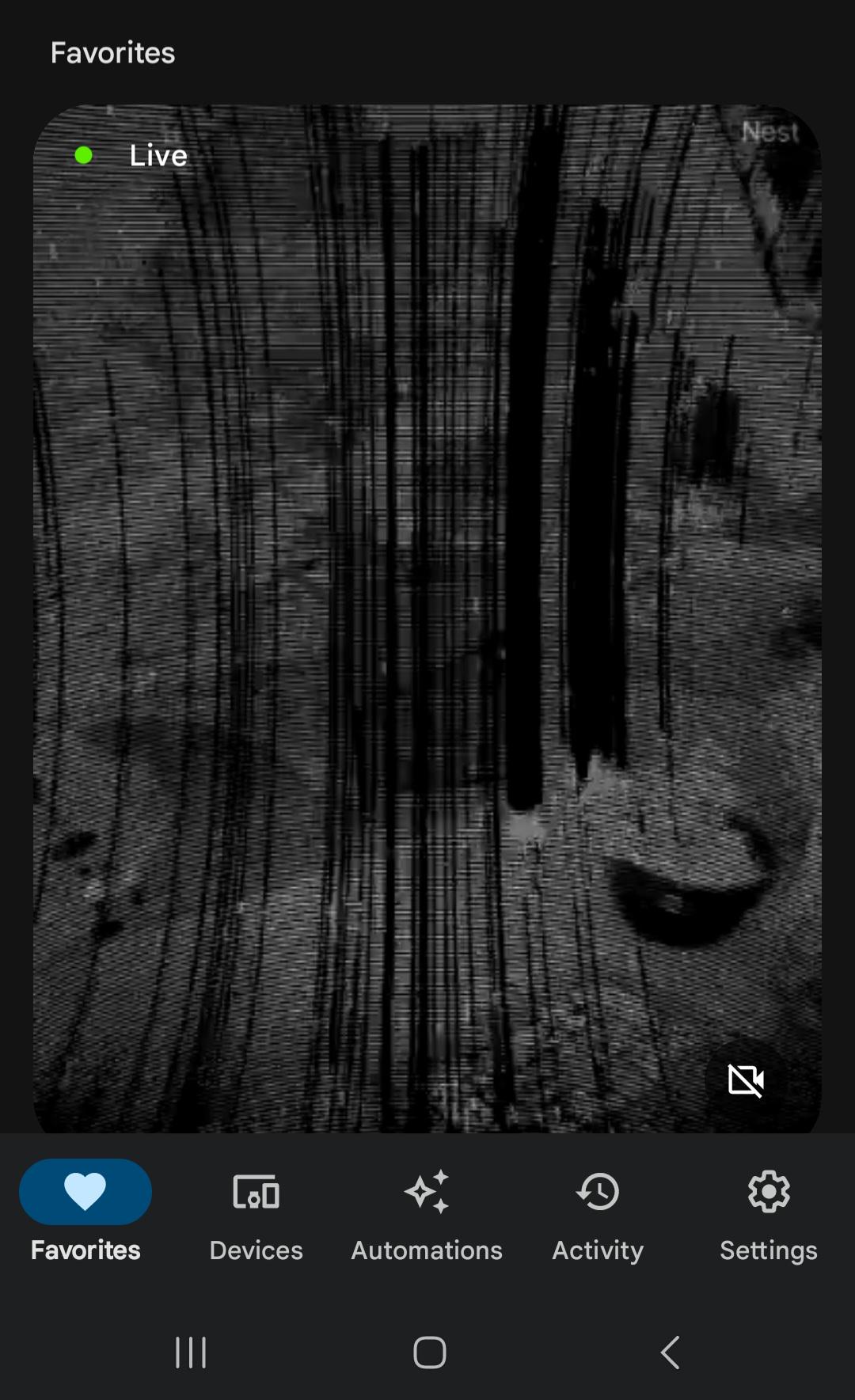
Task: Go back with the system back button
Action: pos(670,1353)
